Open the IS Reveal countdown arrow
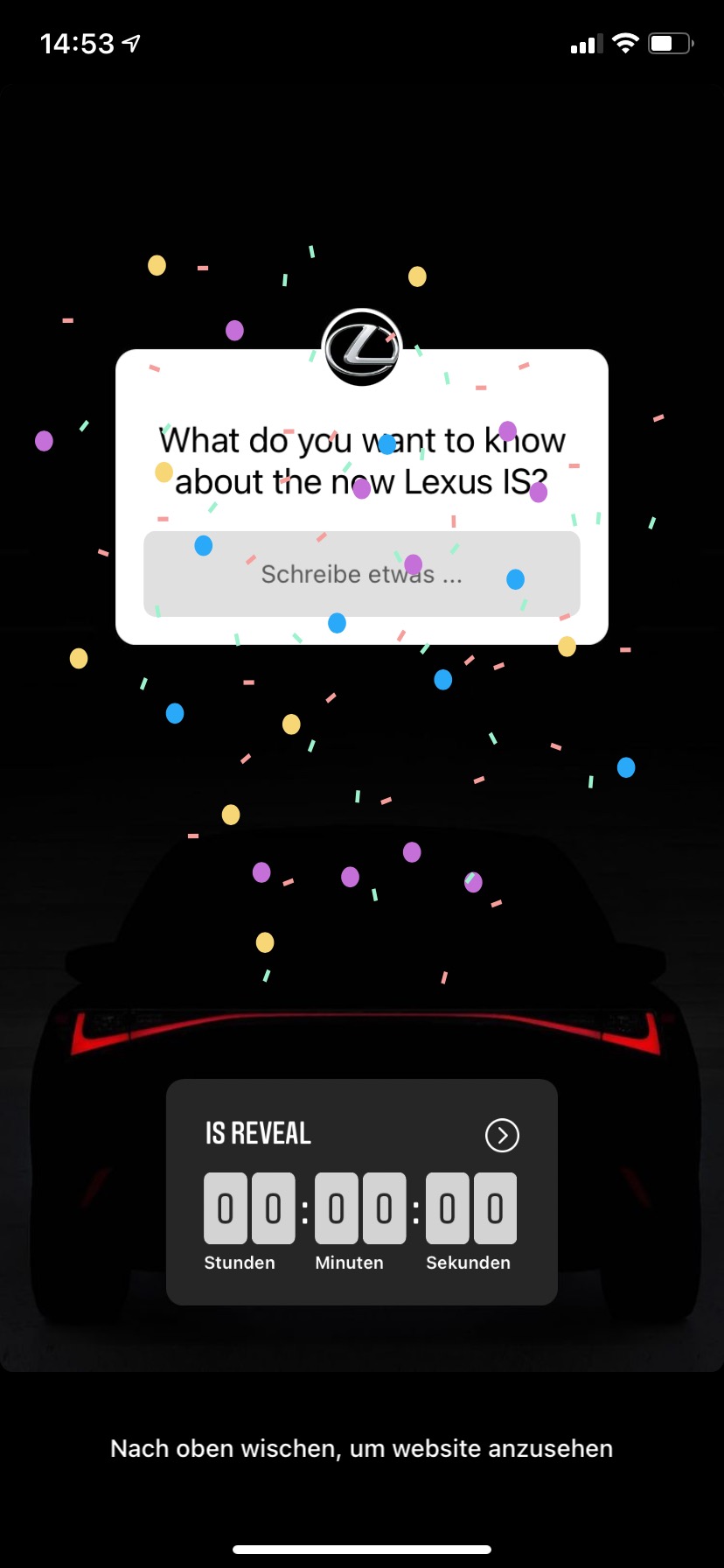 pos(502,1135)
